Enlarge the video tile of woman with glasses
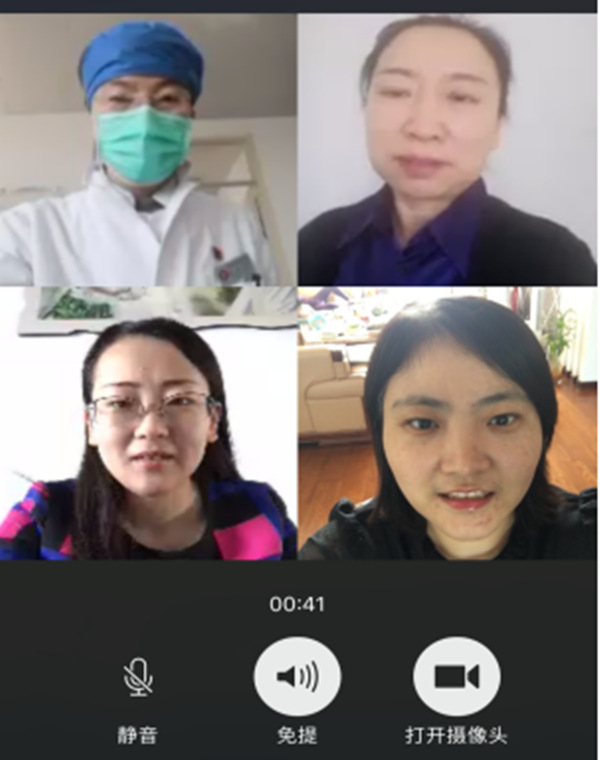 [x=148, y=423]
